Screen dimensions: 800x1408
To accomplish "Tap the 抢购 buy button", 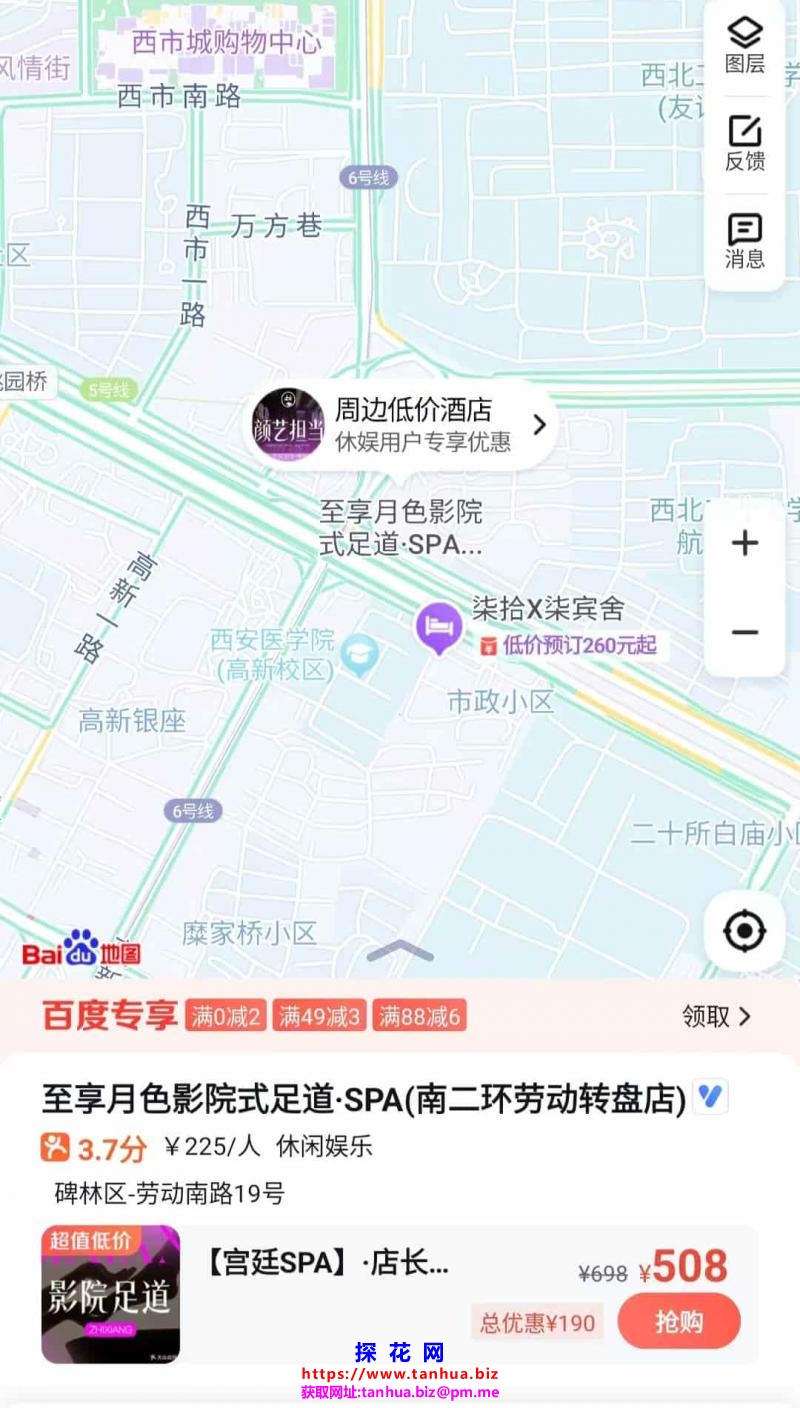I will (x=679, y=1321).
